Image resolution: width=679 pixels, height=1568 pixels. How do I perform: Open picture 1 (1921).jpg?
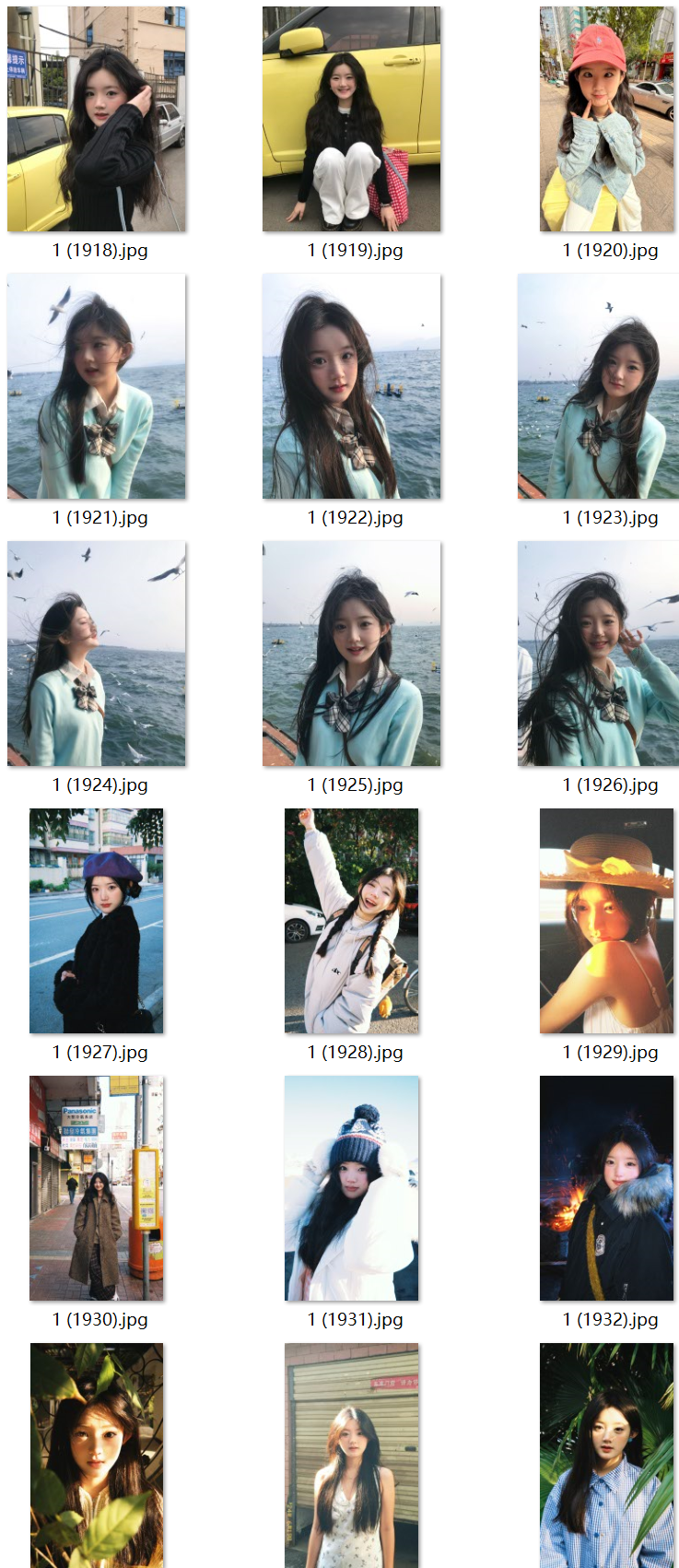[97, 386]
